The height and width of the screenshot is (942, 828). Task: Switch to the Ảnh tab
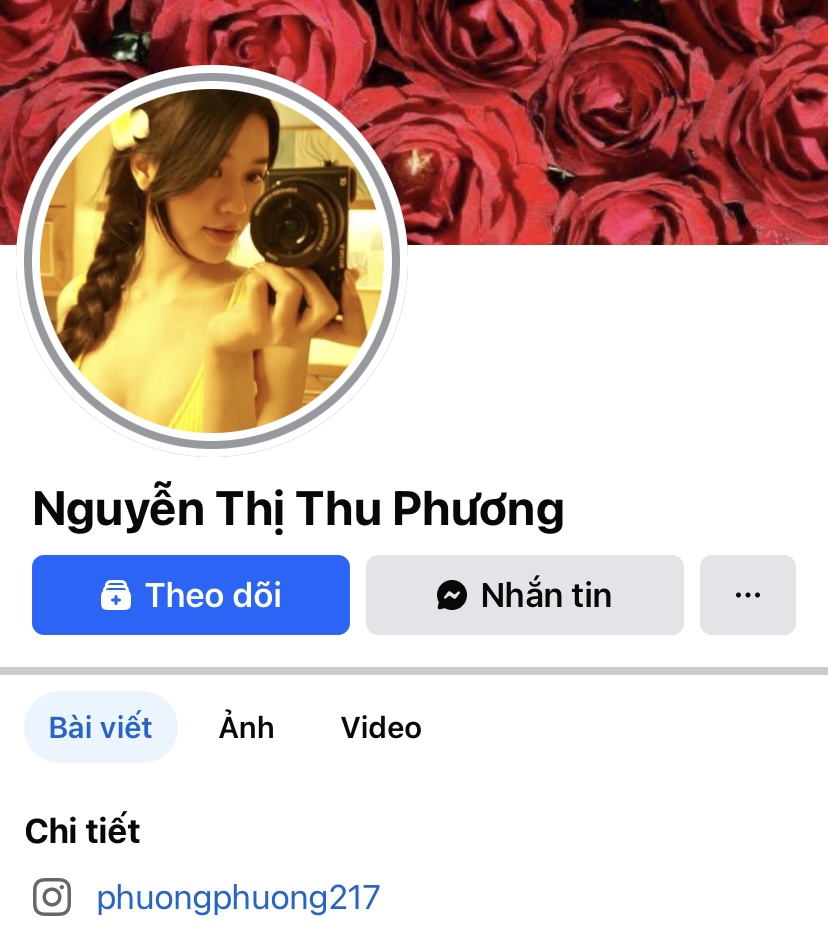(246, 727)
